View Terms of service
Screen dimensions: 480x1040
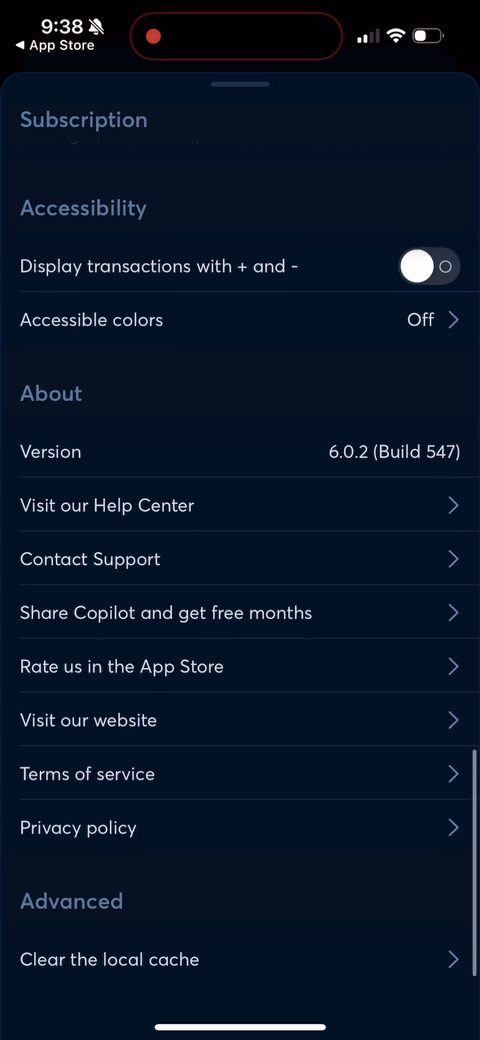pos(240,774)
